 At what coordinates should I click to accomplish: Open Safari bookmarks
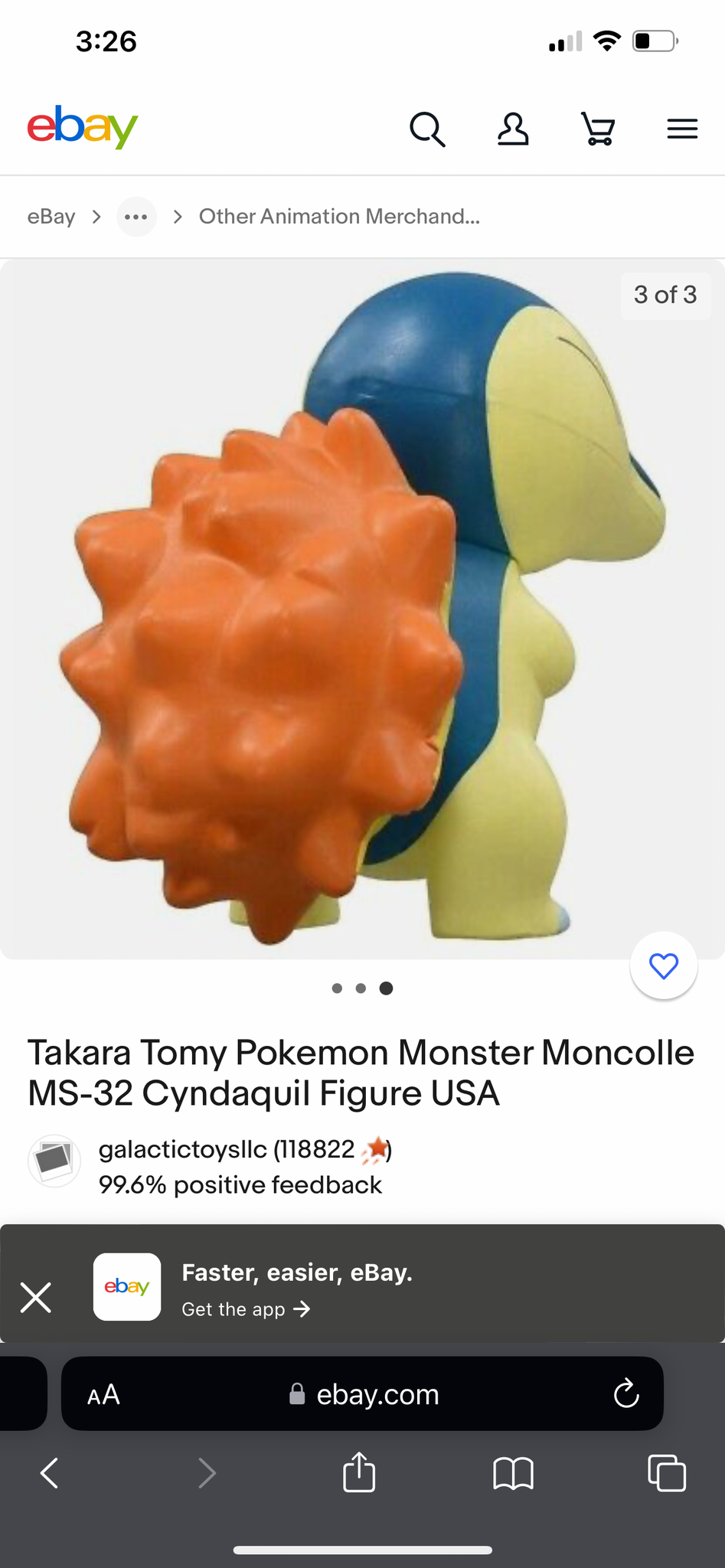513,1472
